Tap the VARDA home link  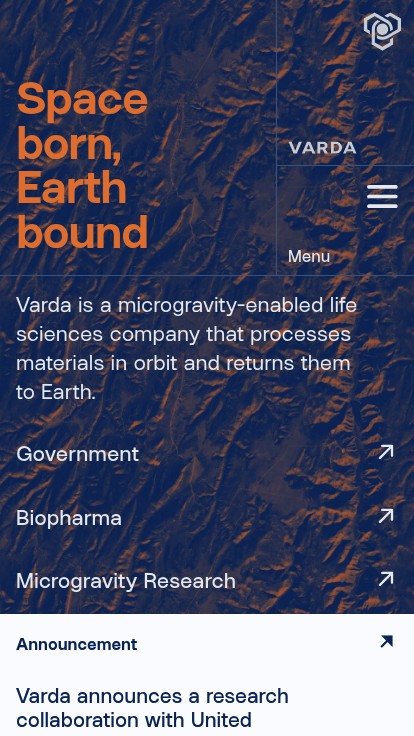[x=322, y=148]
